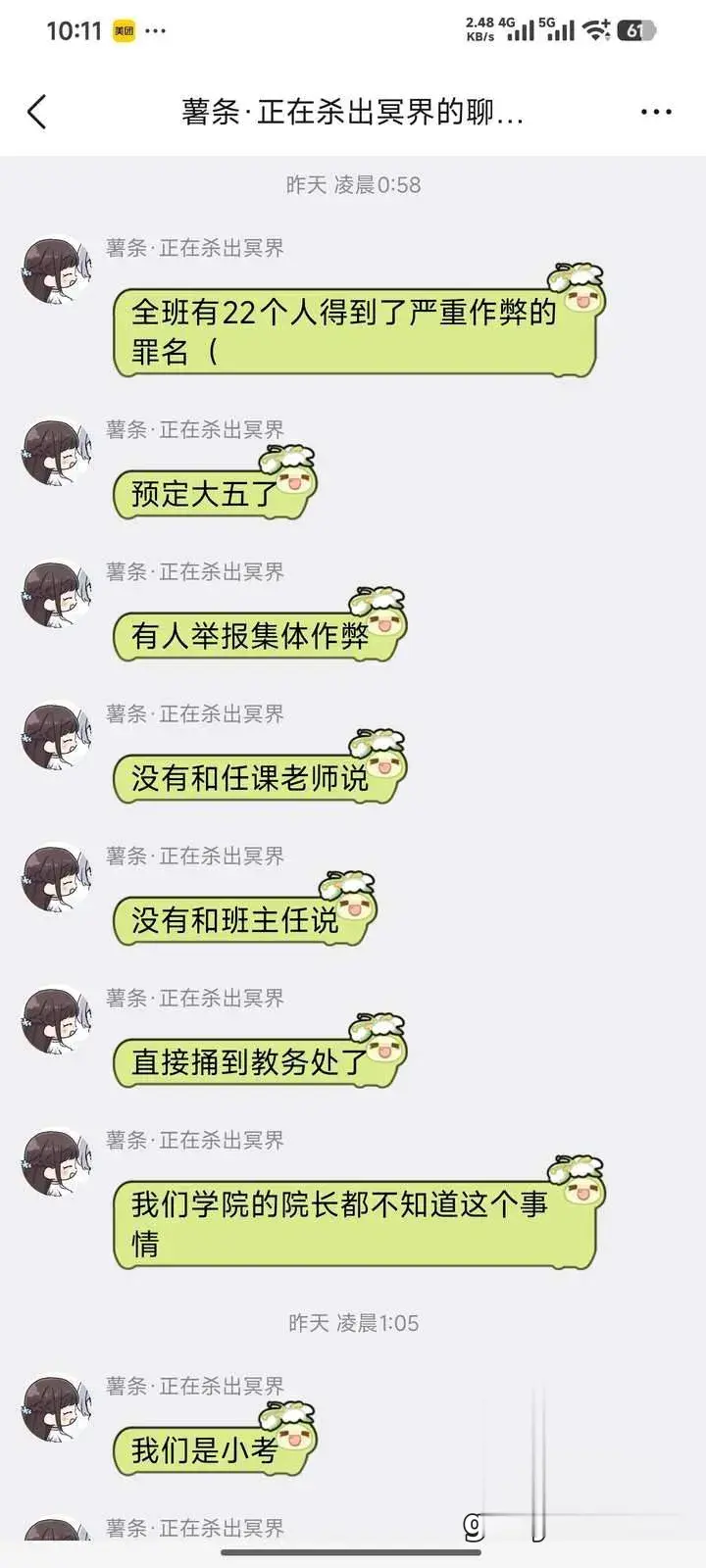Open sender avatar beside "预定大五了" message
The height and width of the screenshot is (1568, 706).
point(56,452)
